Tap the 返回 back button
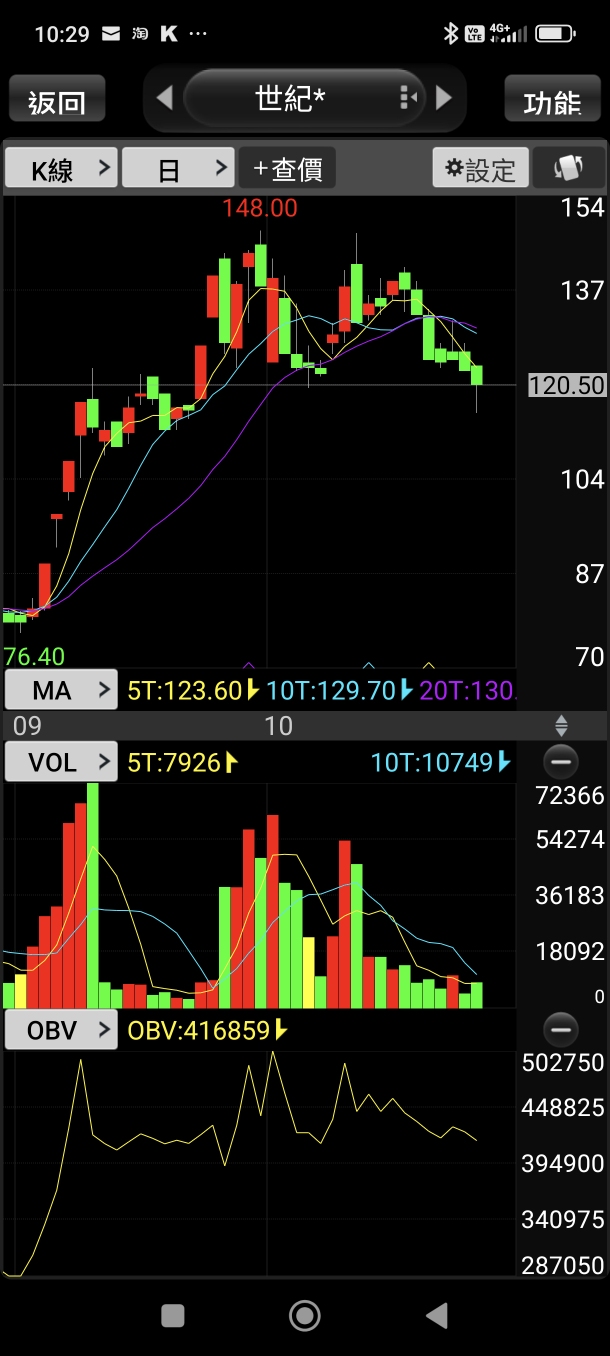The image size is (610, 1356). (x=56, y=101)
